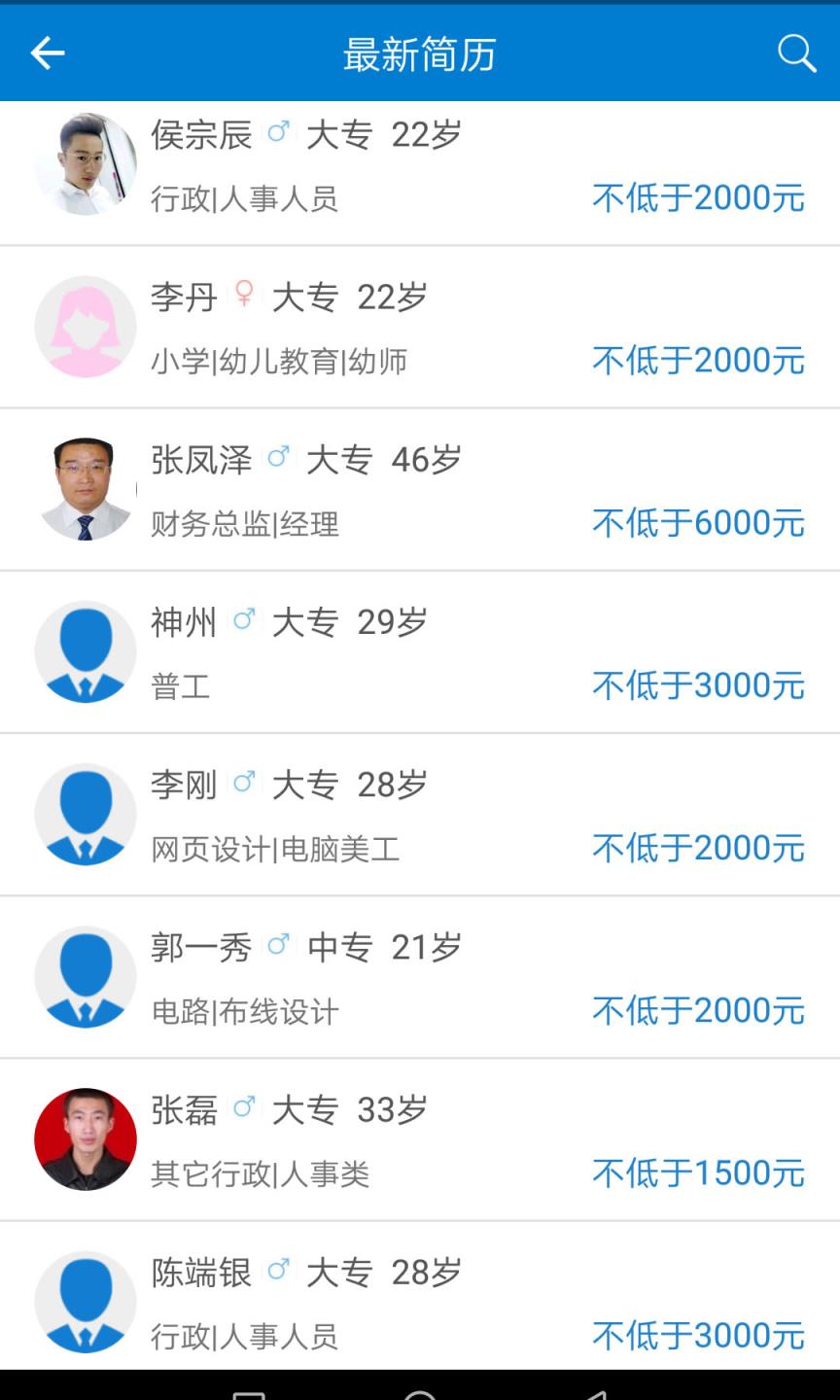Tap the default avatar icon for 神州
The height and width of the screenshot is (1400, 840).
click(85, 651)
